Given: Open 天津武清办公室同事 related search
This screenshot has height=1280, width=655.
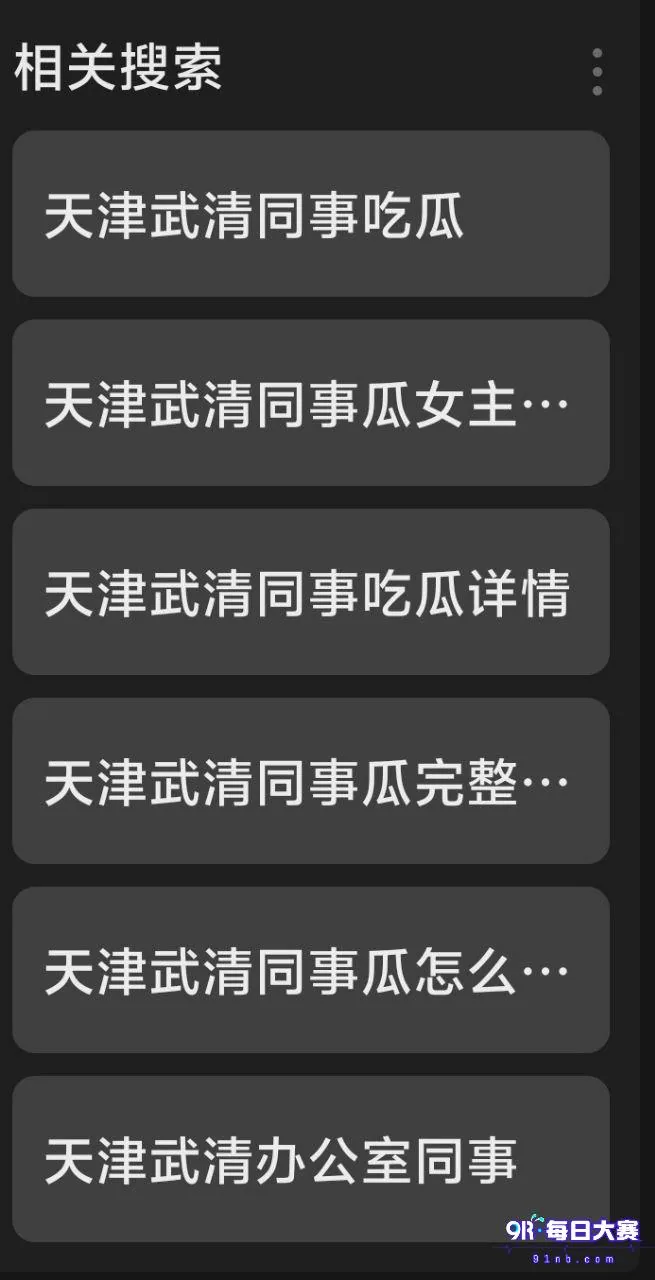Looking at the screenshot, I should click(311, 1159).
